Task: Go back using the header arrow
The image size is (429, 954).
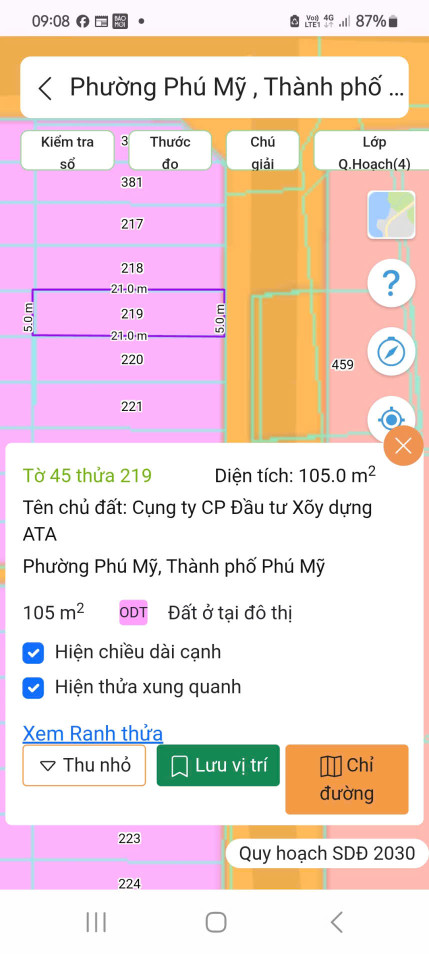Action: click(x=44, y=88)
